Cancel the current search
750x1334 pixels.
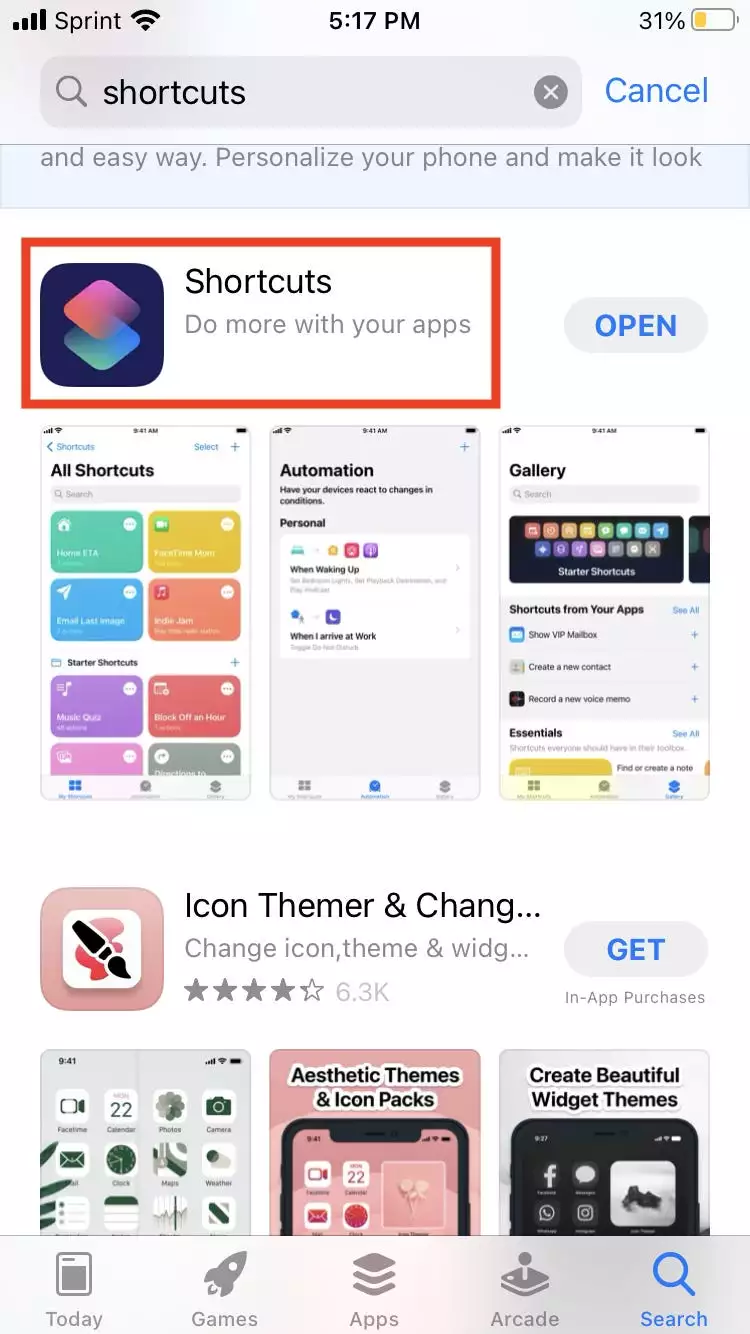(x=656, y=91)
